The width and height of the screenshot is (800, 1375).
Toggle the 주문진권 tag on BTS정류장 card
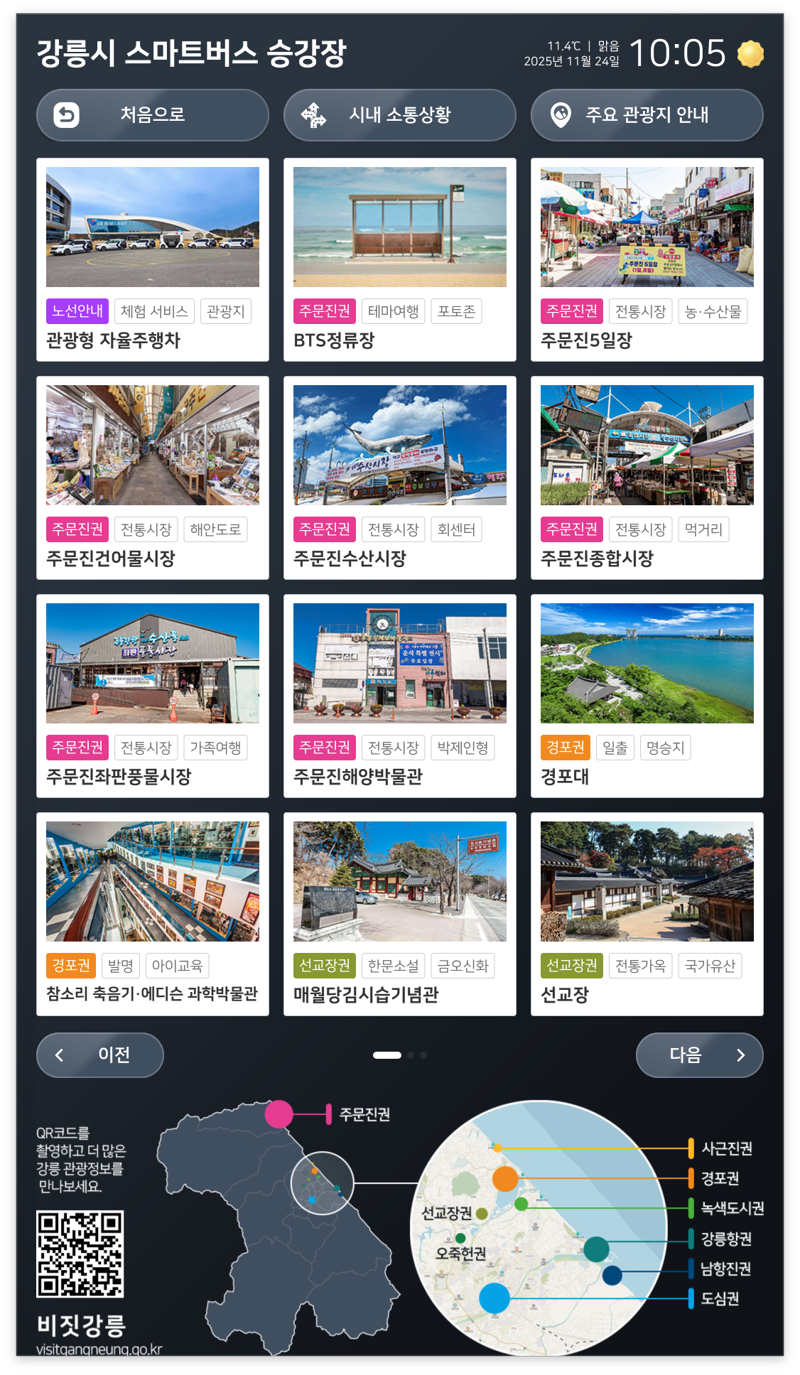click(324, 311)
